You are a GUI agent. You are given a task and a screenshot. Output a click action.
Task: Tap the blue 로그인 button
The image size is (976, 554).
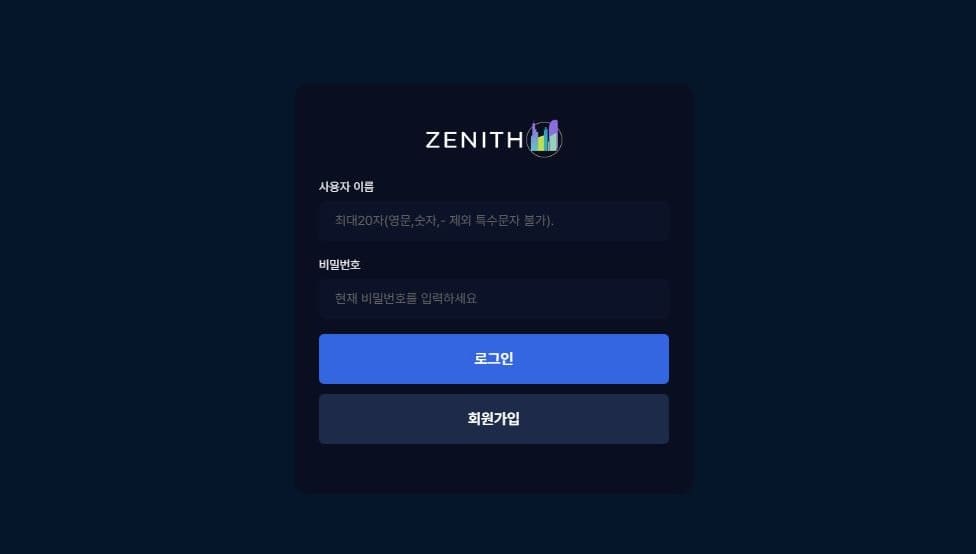tap(493, 359)
